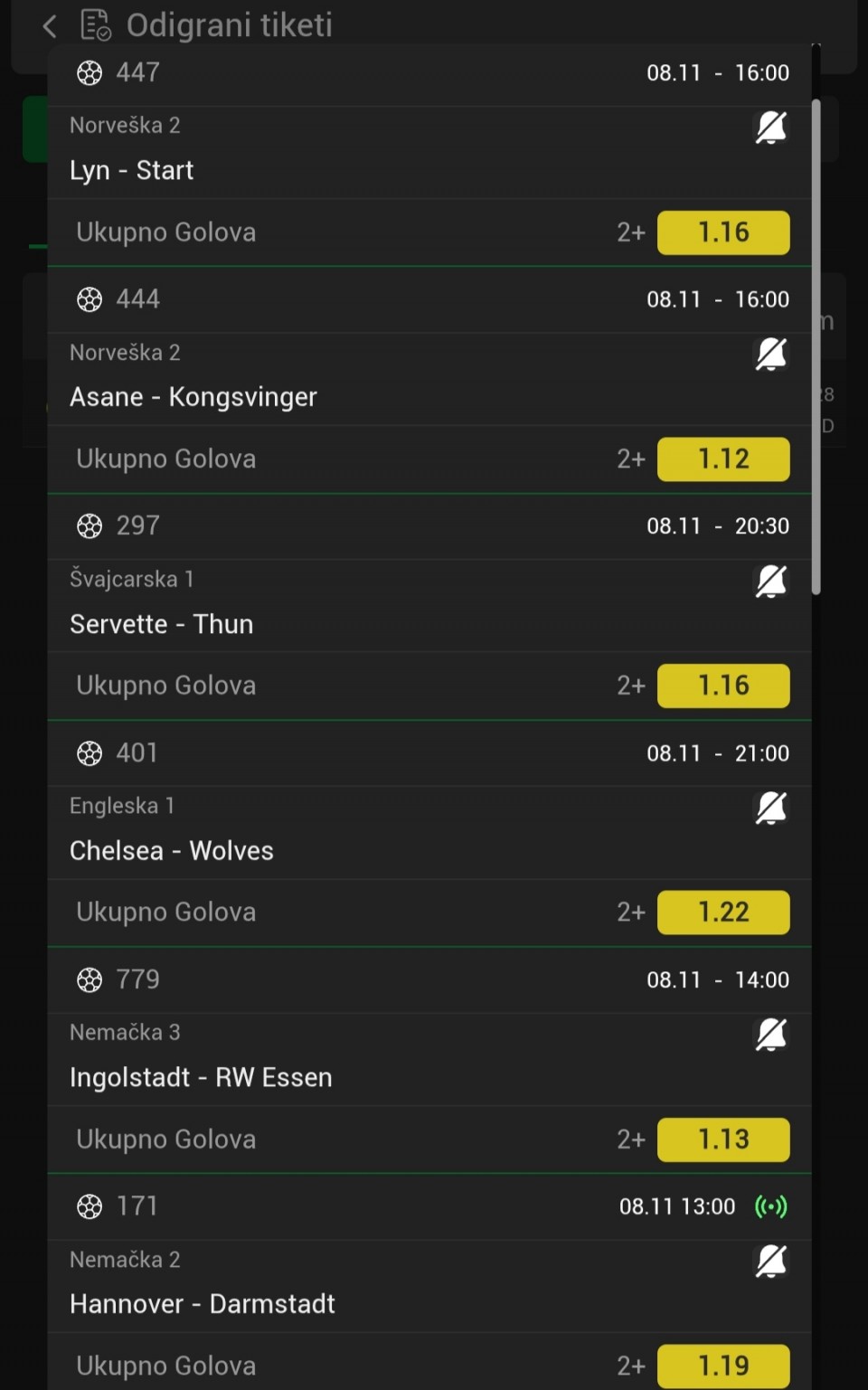
Task: Open the Hannover - Darmstadt match
Action: pos(203,1304)
